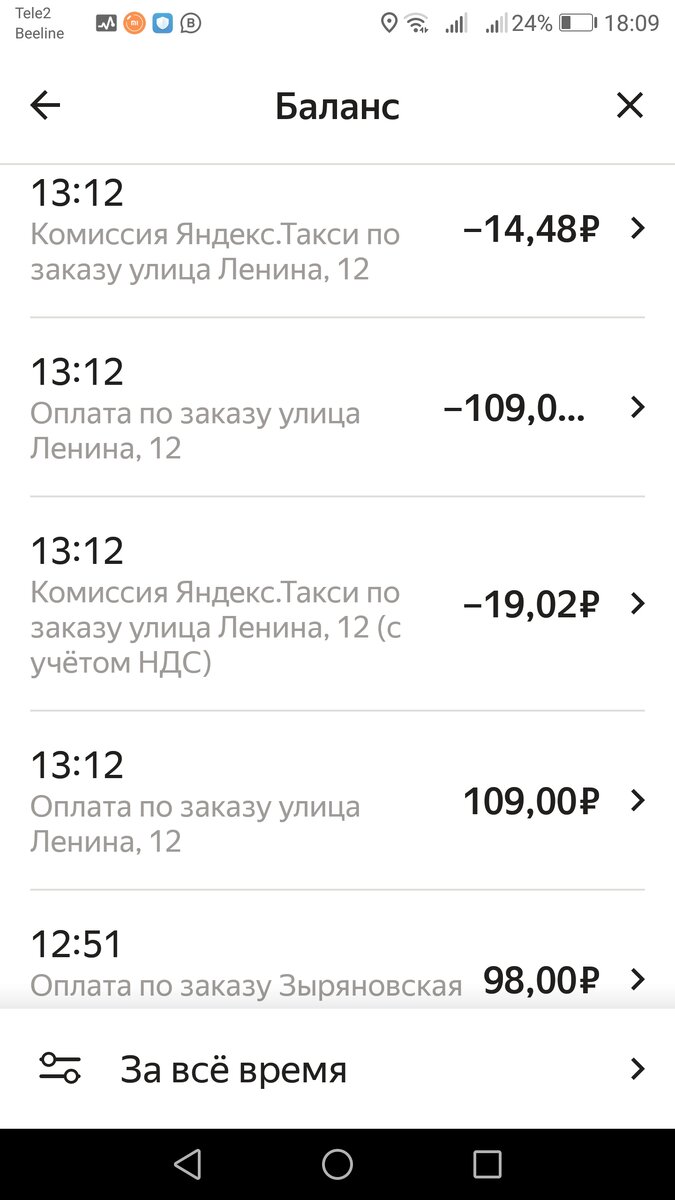This screenshot has height=1200, width=675.
Task: Open the −14,48₽ commission entry
Action: 337,230
